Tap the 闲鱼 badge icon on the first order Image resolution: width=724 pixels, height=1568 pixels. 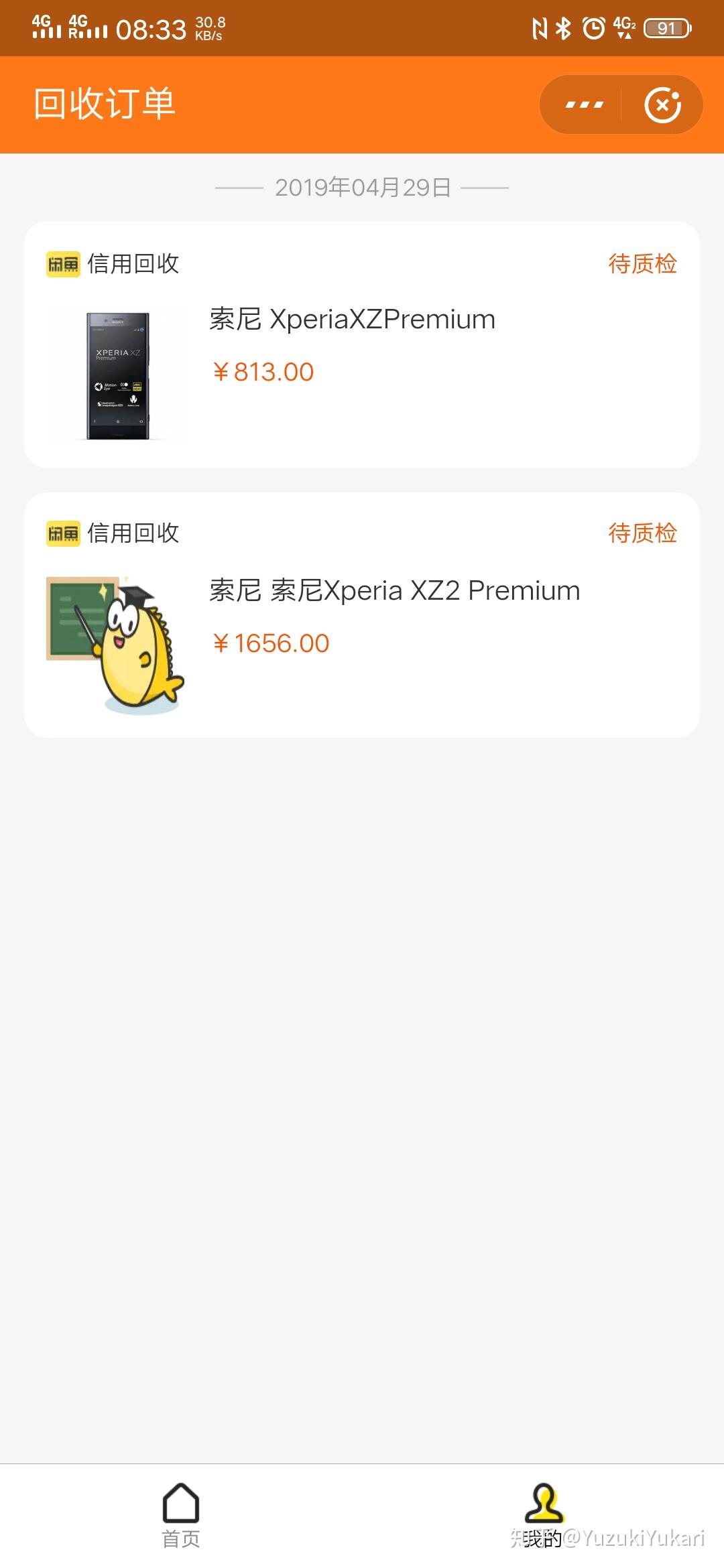tap(63, 264)
